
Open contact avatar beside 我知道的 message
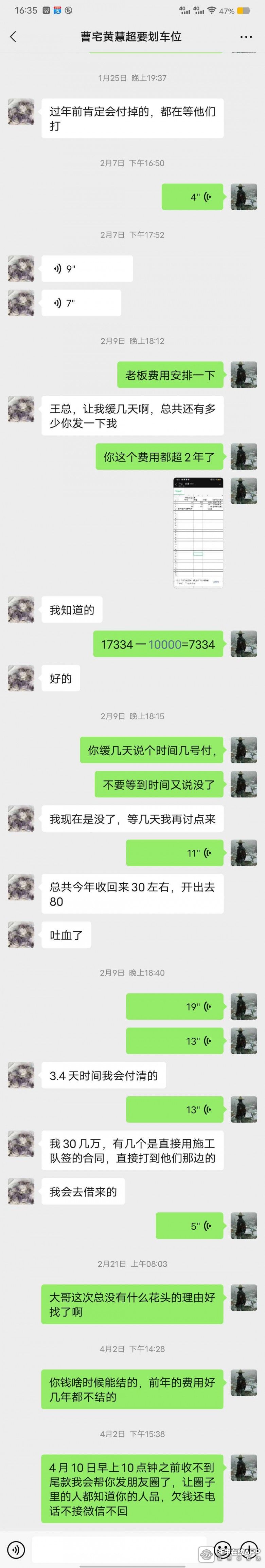pyautogui.click(x=21, y=609)
